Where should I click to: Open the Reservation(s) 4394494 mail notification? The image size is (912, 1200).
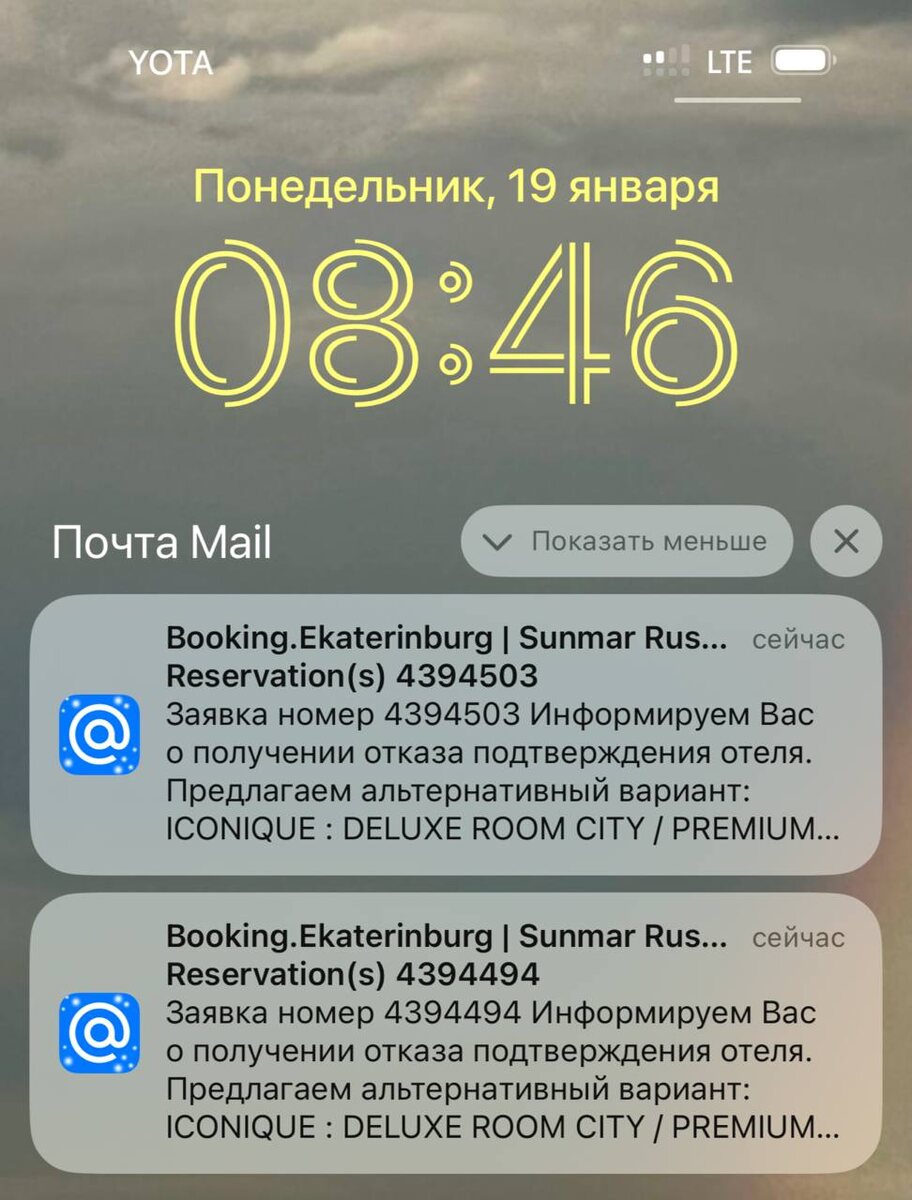point(456,1032)
